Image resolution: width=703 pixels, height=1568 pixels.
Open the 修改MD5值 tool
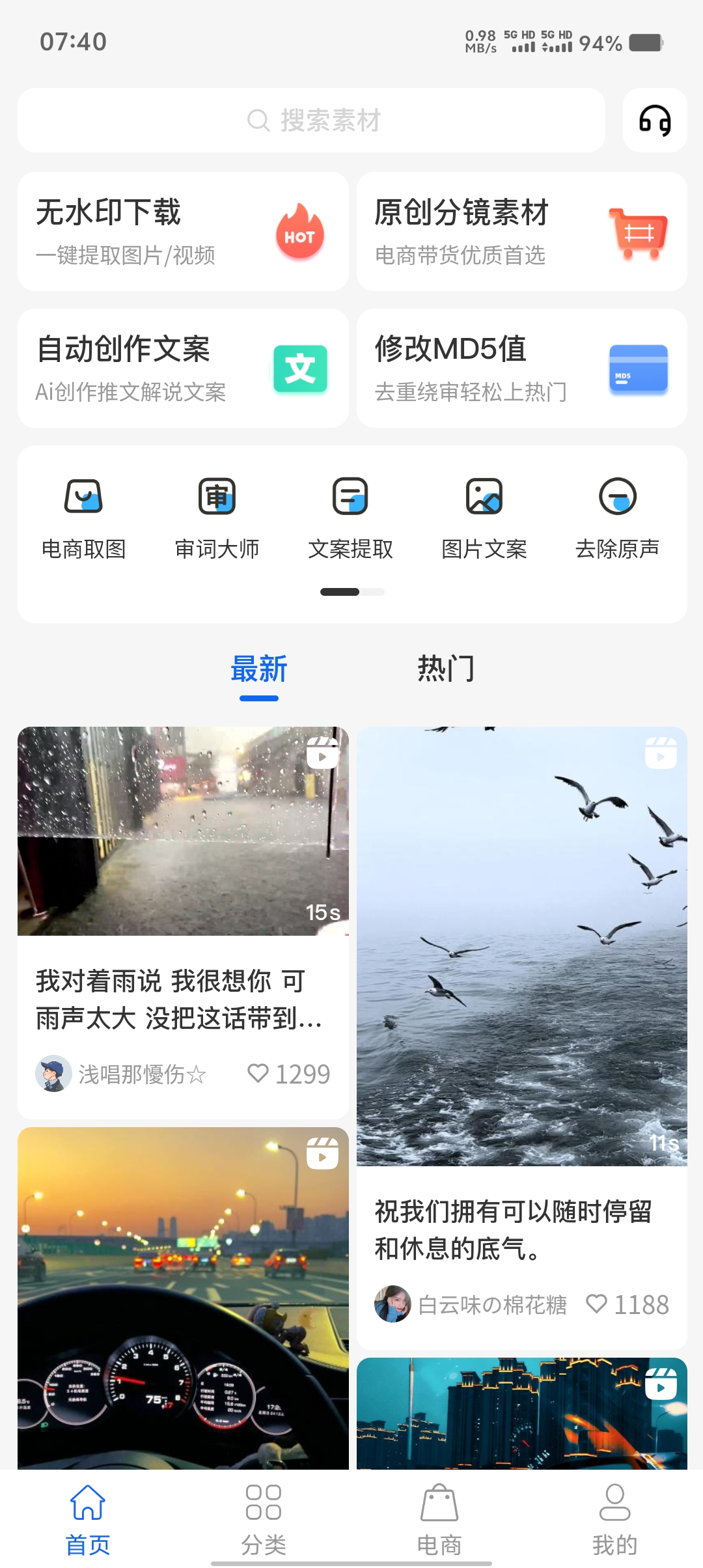coord(521,368)
